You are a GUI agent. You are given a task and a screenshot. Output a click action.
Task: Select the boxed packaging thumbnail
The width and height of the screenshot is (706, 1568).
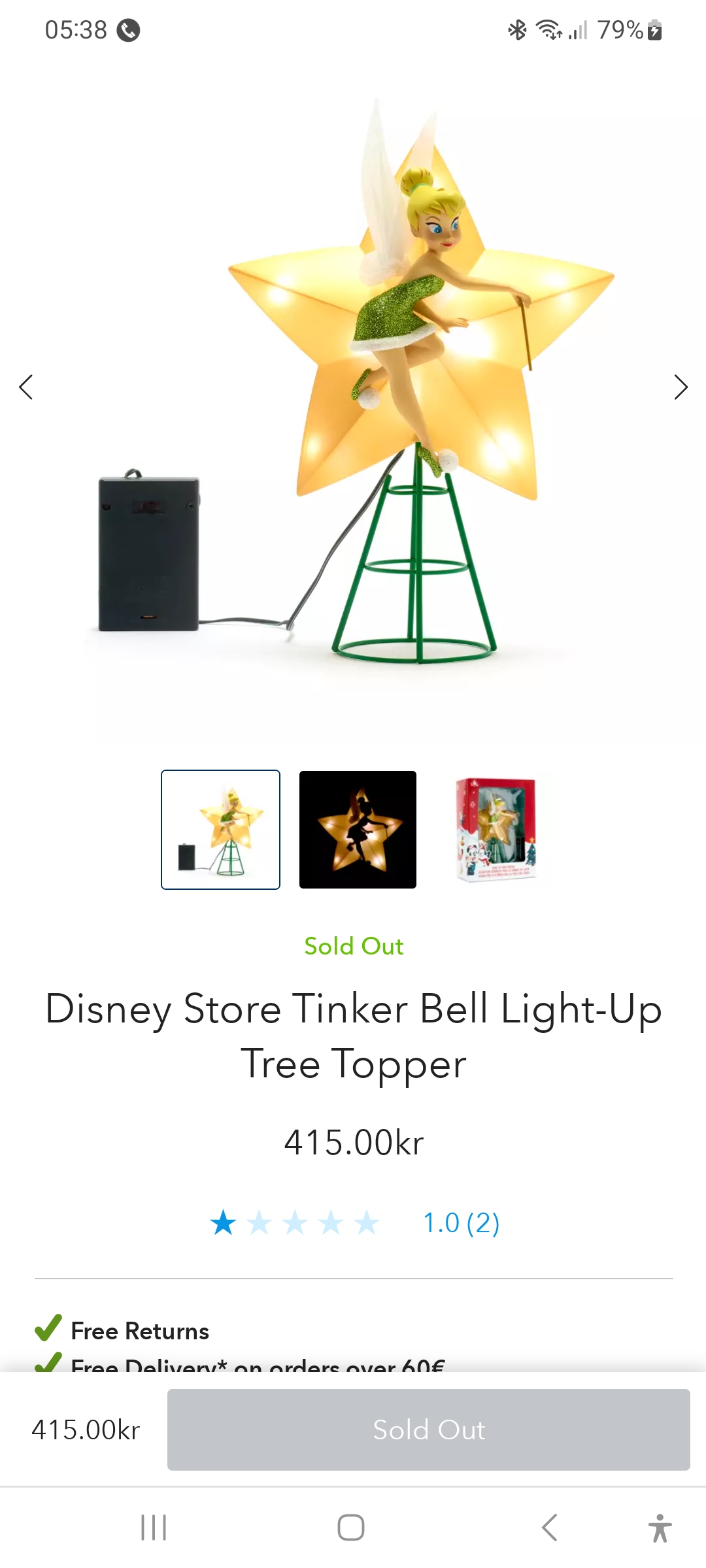[x=496, y=830]
